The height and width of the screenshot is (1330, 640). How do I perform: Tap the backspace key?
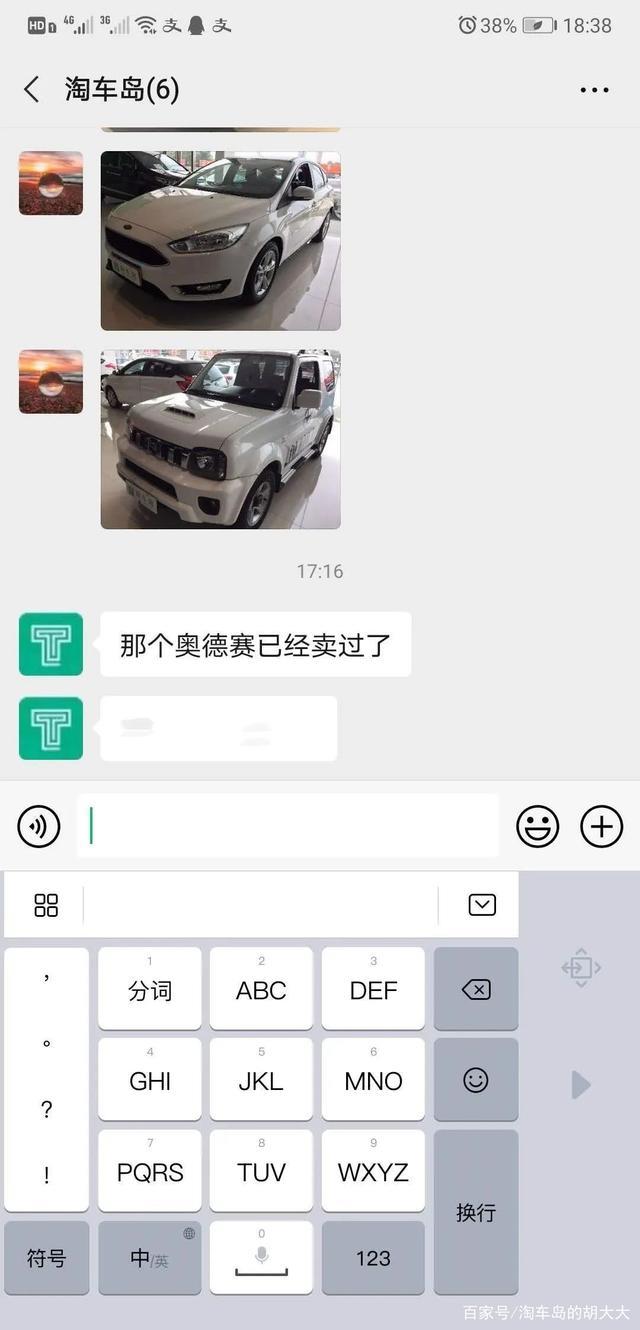(x=476, y=990)
